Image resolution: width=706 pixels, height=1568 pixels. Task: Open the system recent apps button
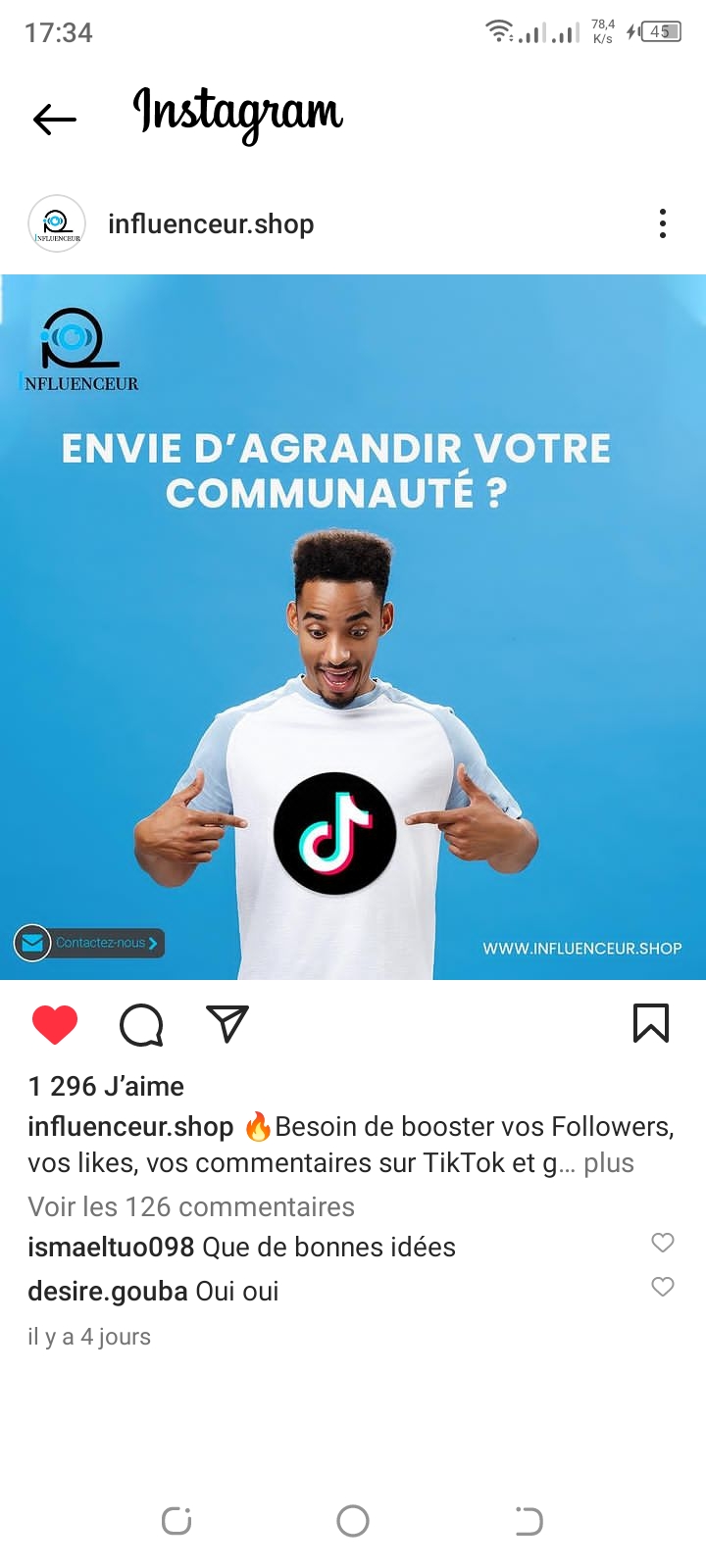pos(176,1521)
